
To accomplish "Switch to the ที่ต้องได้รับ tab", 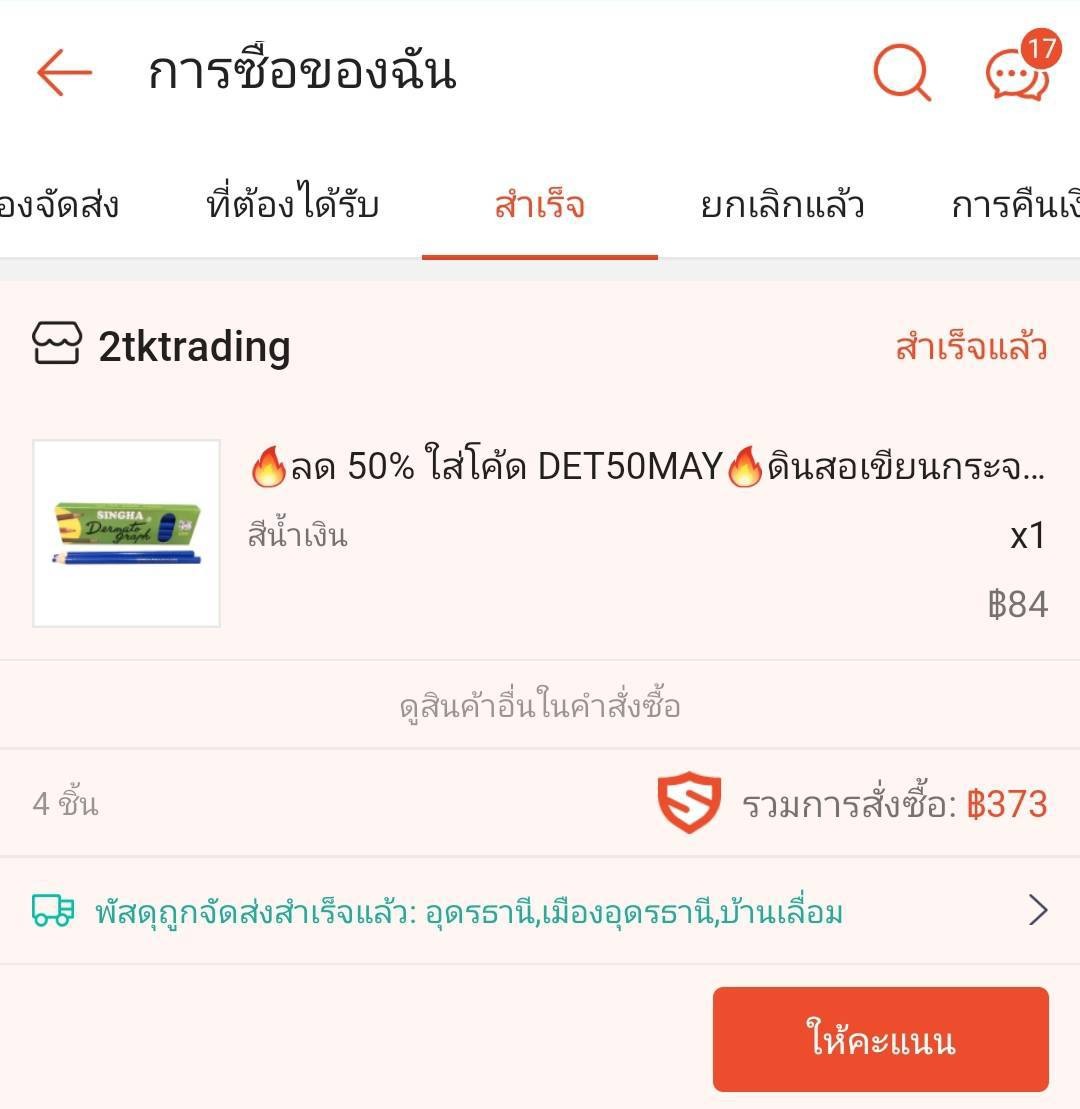I will [292, 206].
